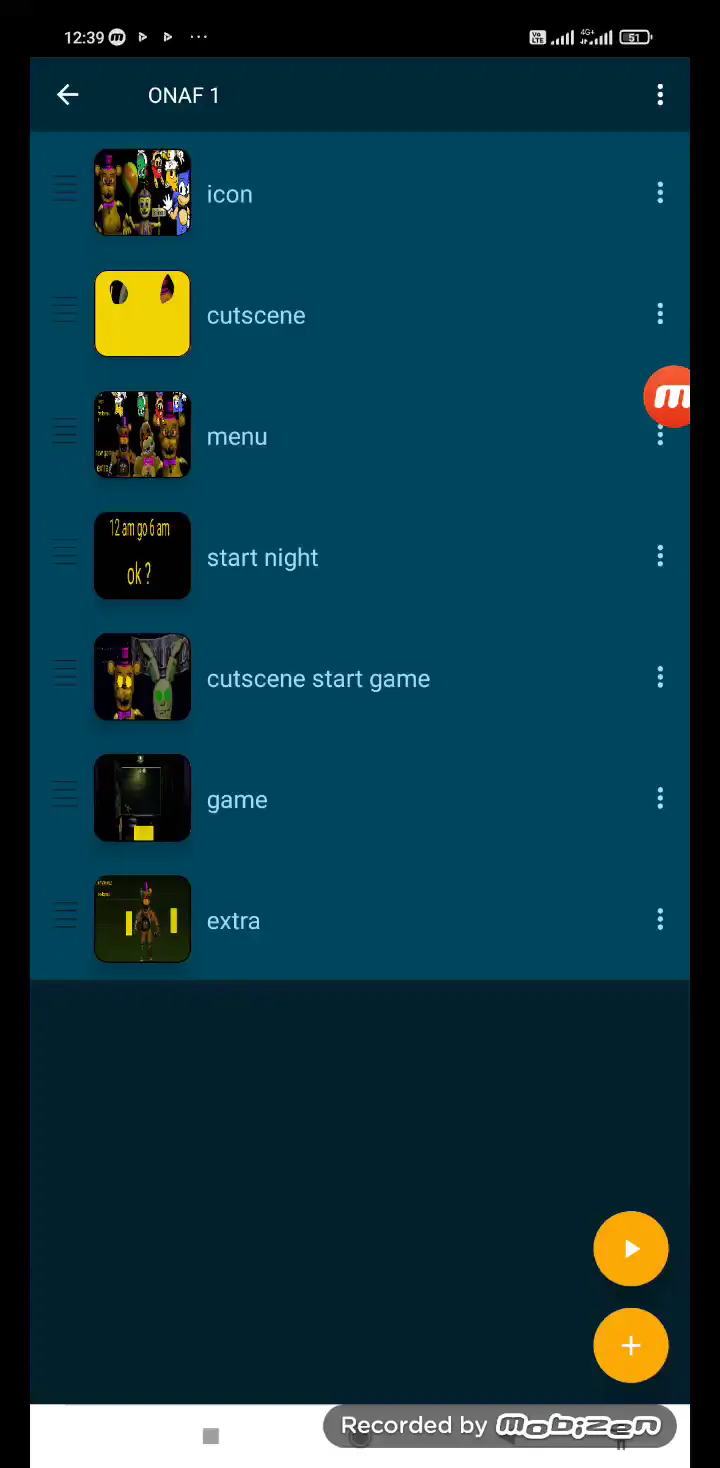Open the menu scene
This screenshot has height=1468, width=720.
[237, 437]
